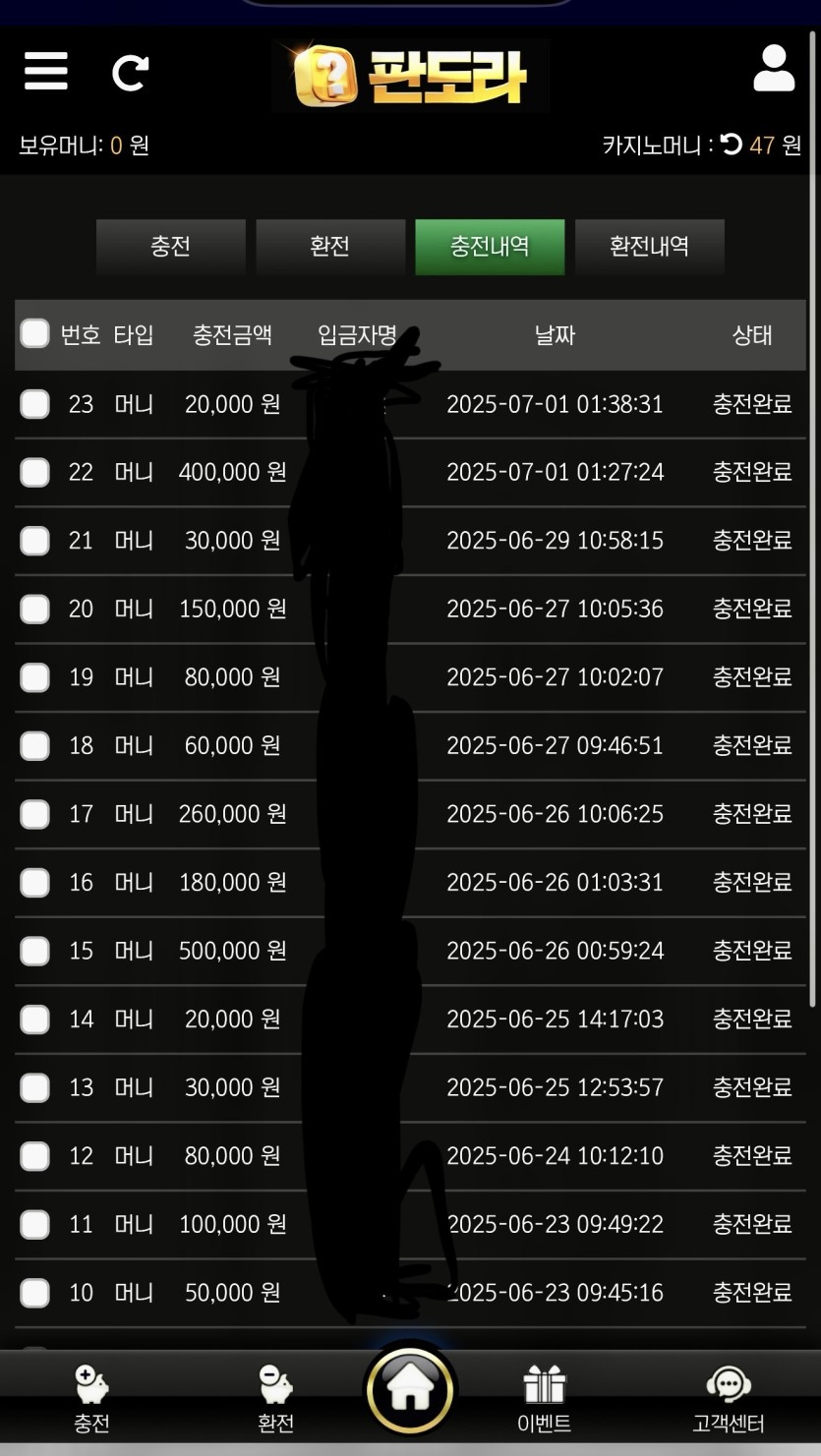Select the checkbox for row number 10
821x1456 pixels.
point(35,1293)
